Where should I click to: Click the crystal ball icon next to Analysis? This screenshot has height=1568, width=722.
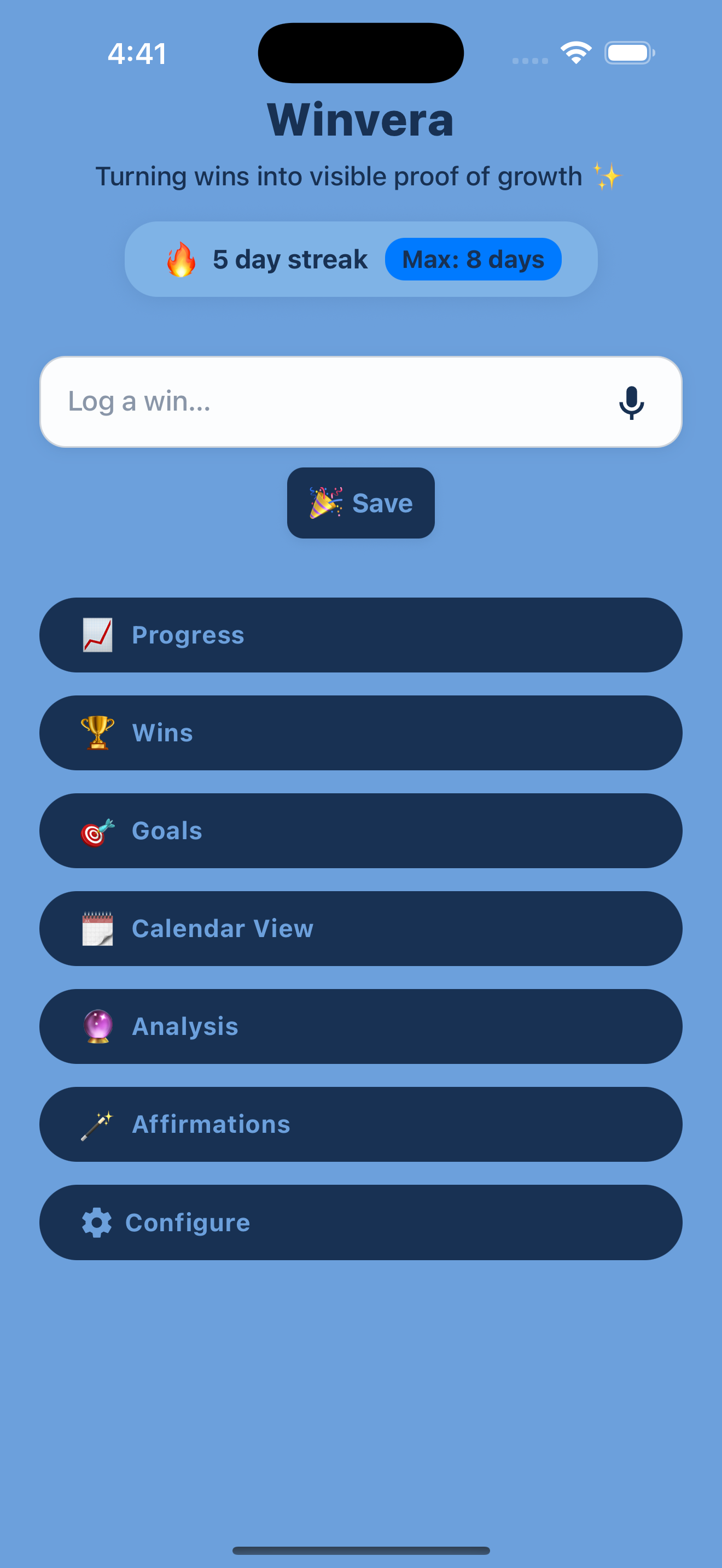coord(97,1026)
